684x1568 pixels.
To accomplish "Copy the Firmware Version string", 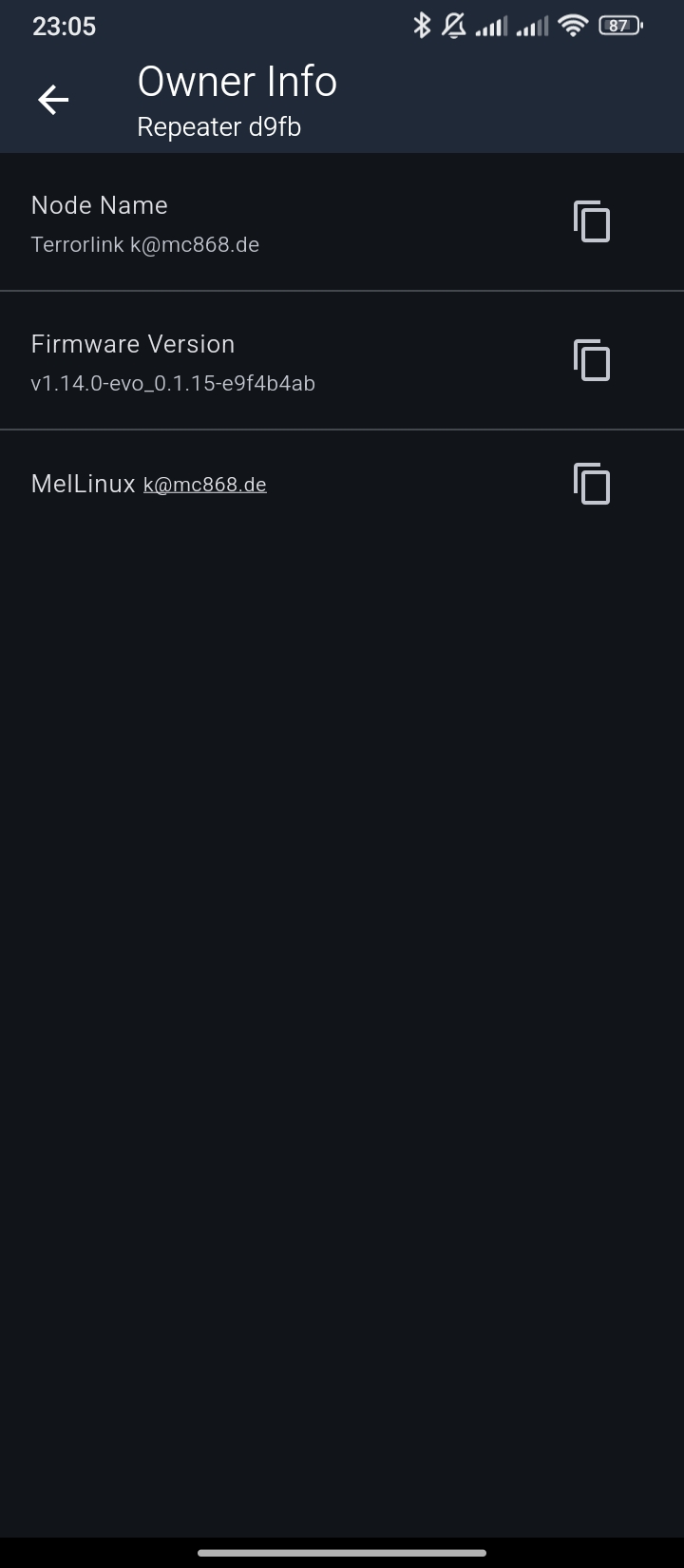I will (591, 360).
